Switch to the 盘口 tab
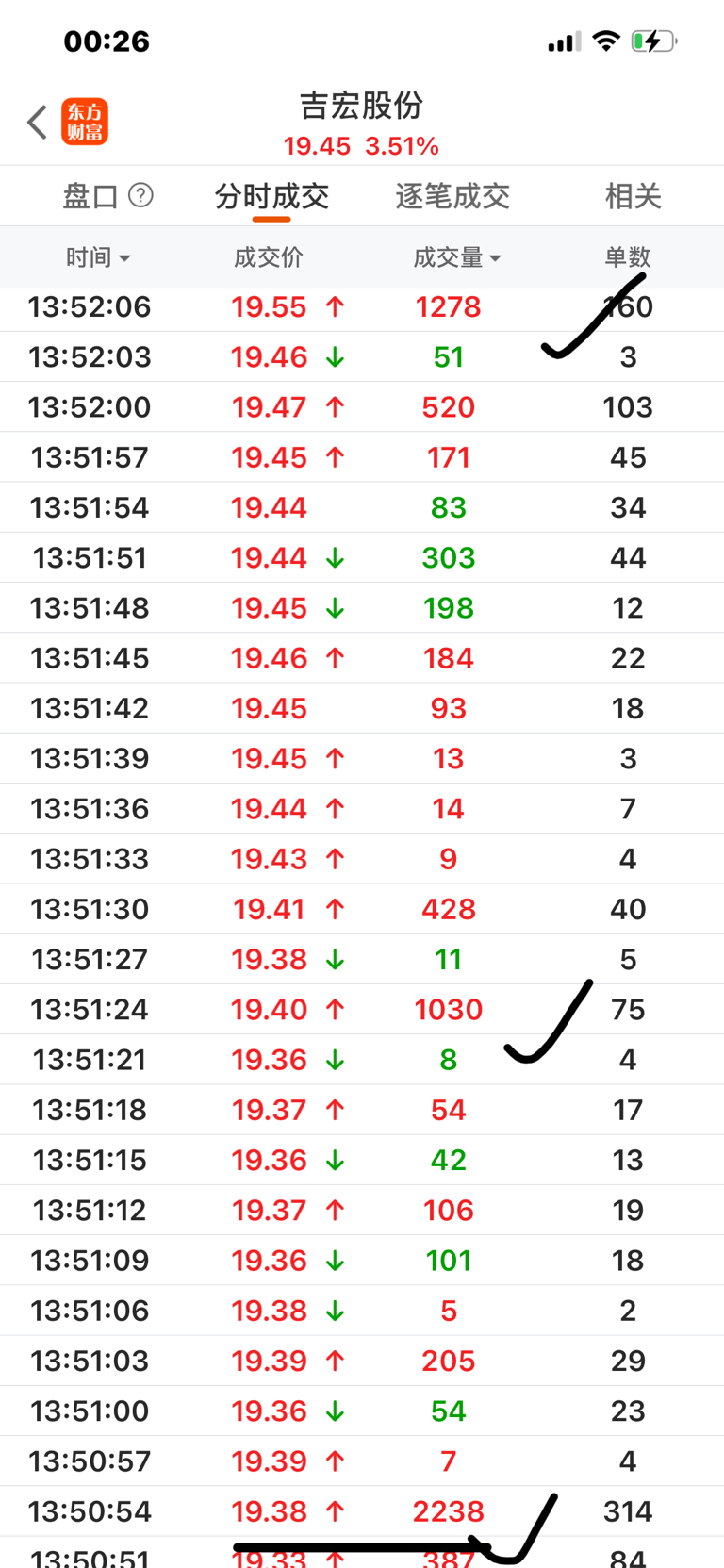The image size is (724, 1568). (x=90, y=196)
